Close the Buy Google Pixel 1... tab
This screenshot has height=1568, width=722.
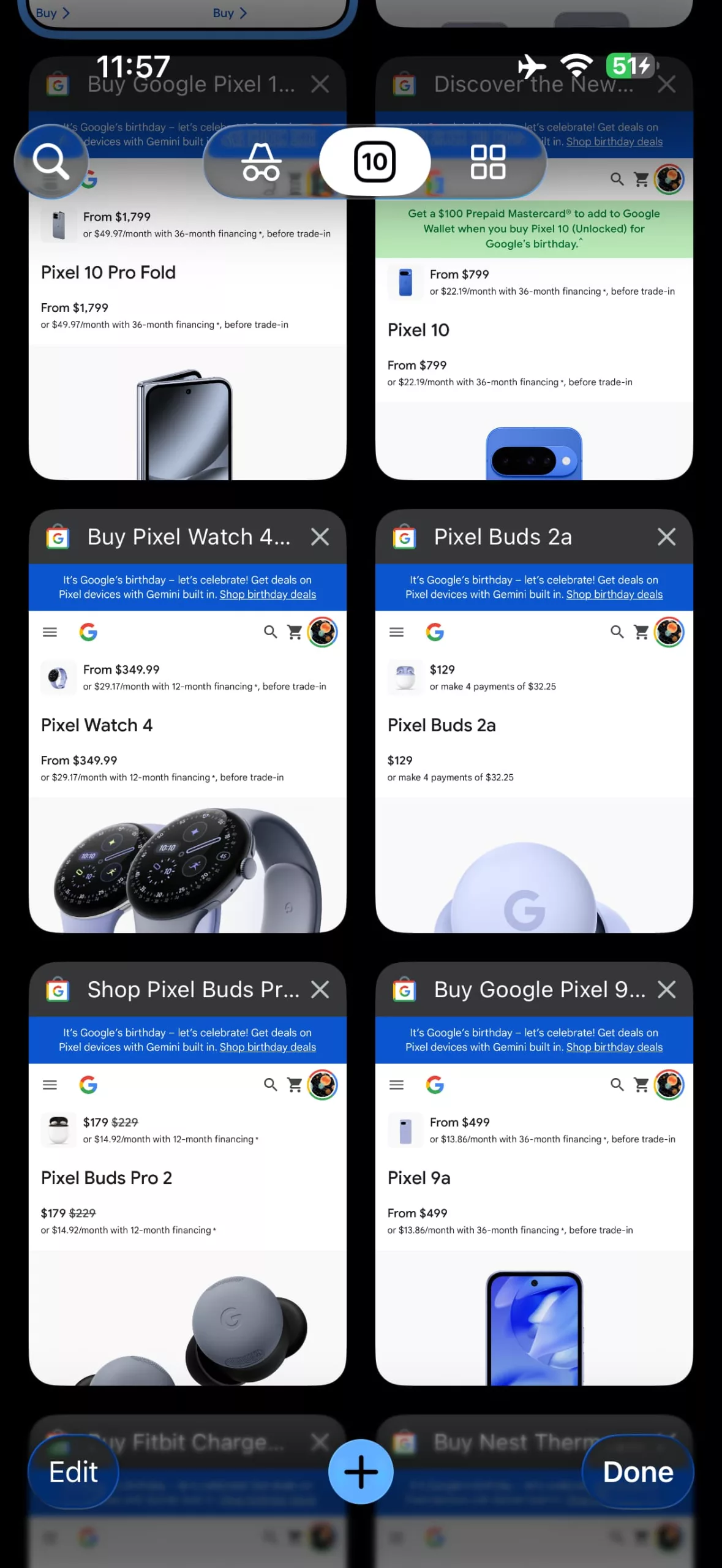pos(320,85)
